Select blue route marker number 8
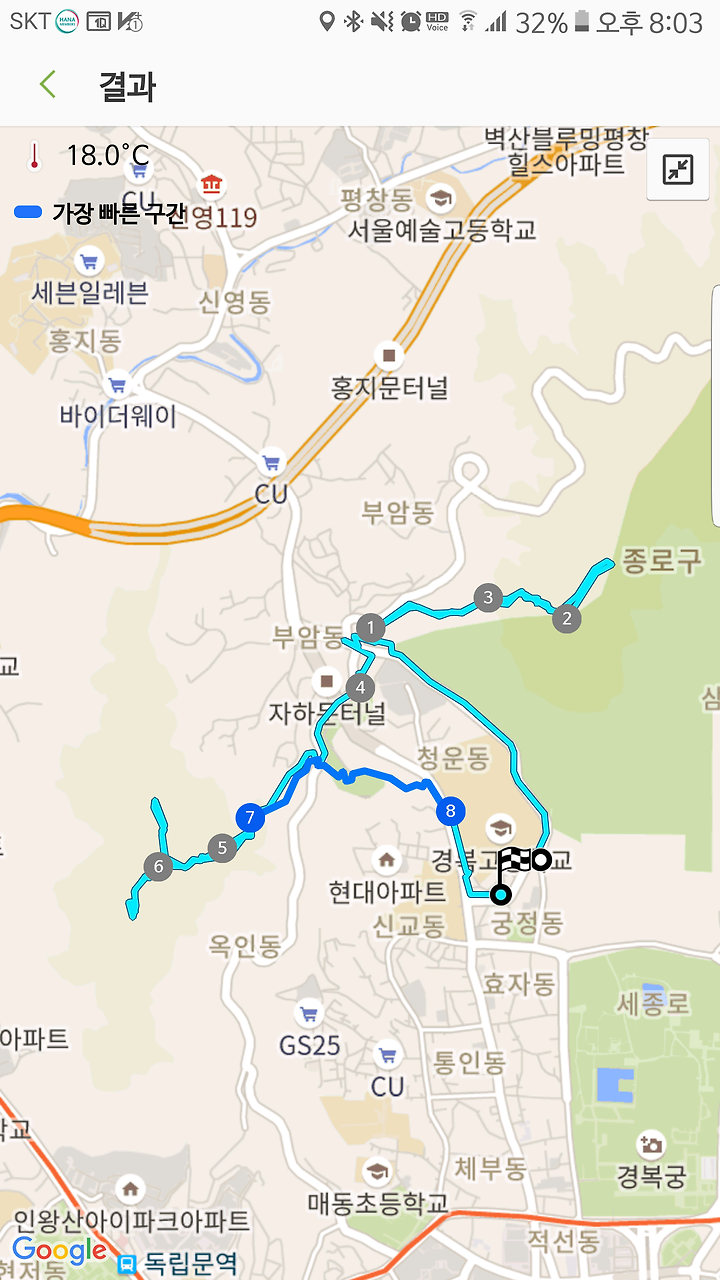The width and height of the screenshot is (720, 1280). coord(451,811)
